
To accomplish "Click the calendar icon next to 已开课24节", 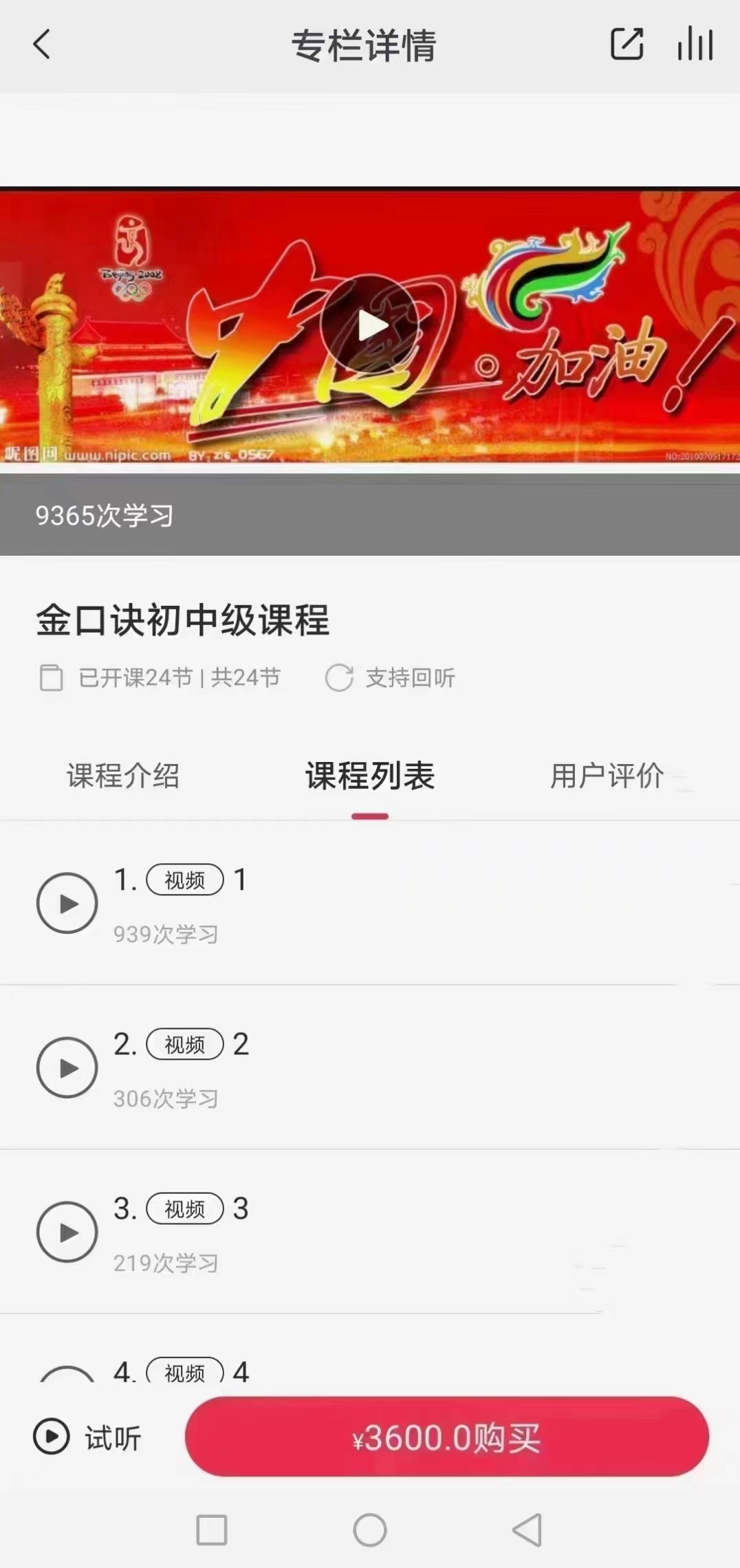I will pyautogui.click(x=52, y=678).
